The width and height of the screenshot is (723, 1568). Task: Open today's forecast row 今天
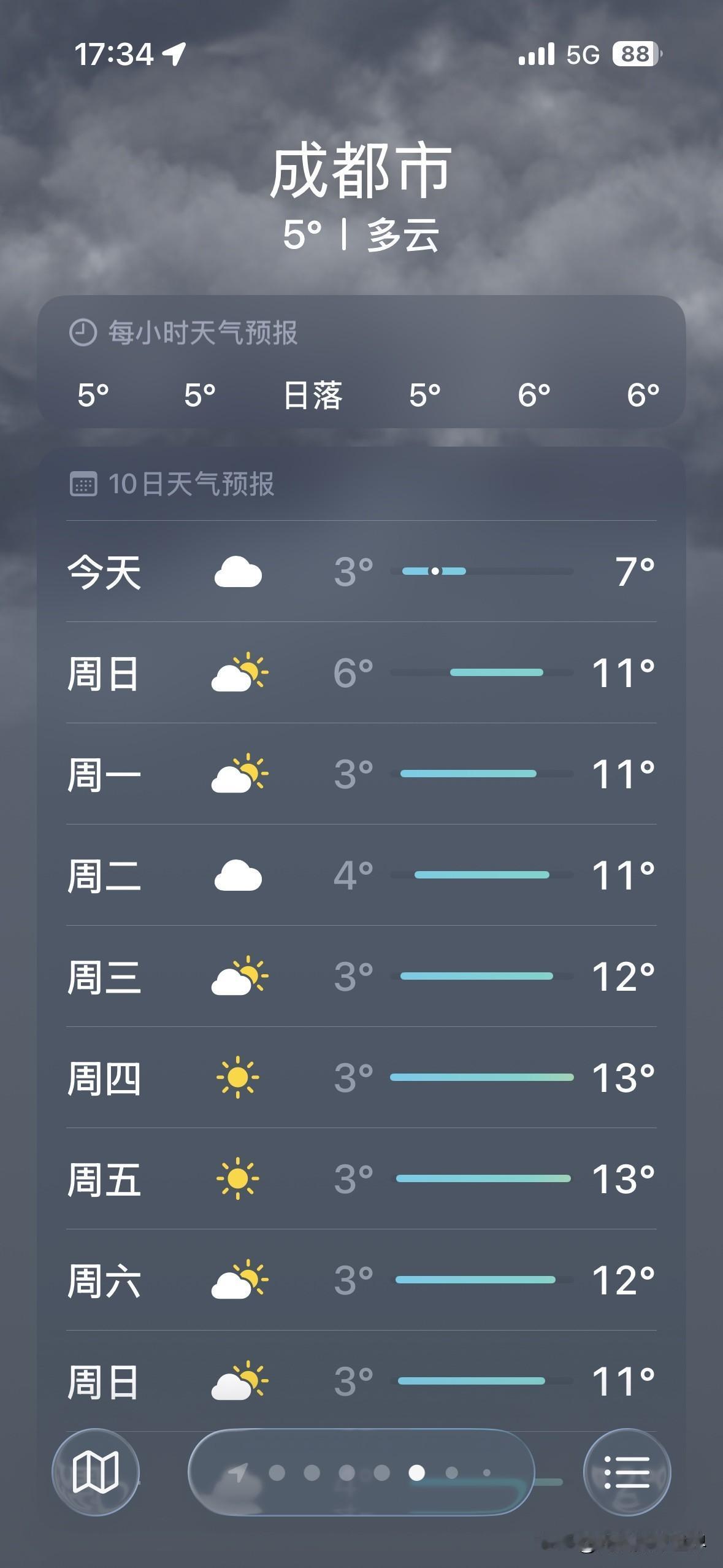click(x=362, y=572)
